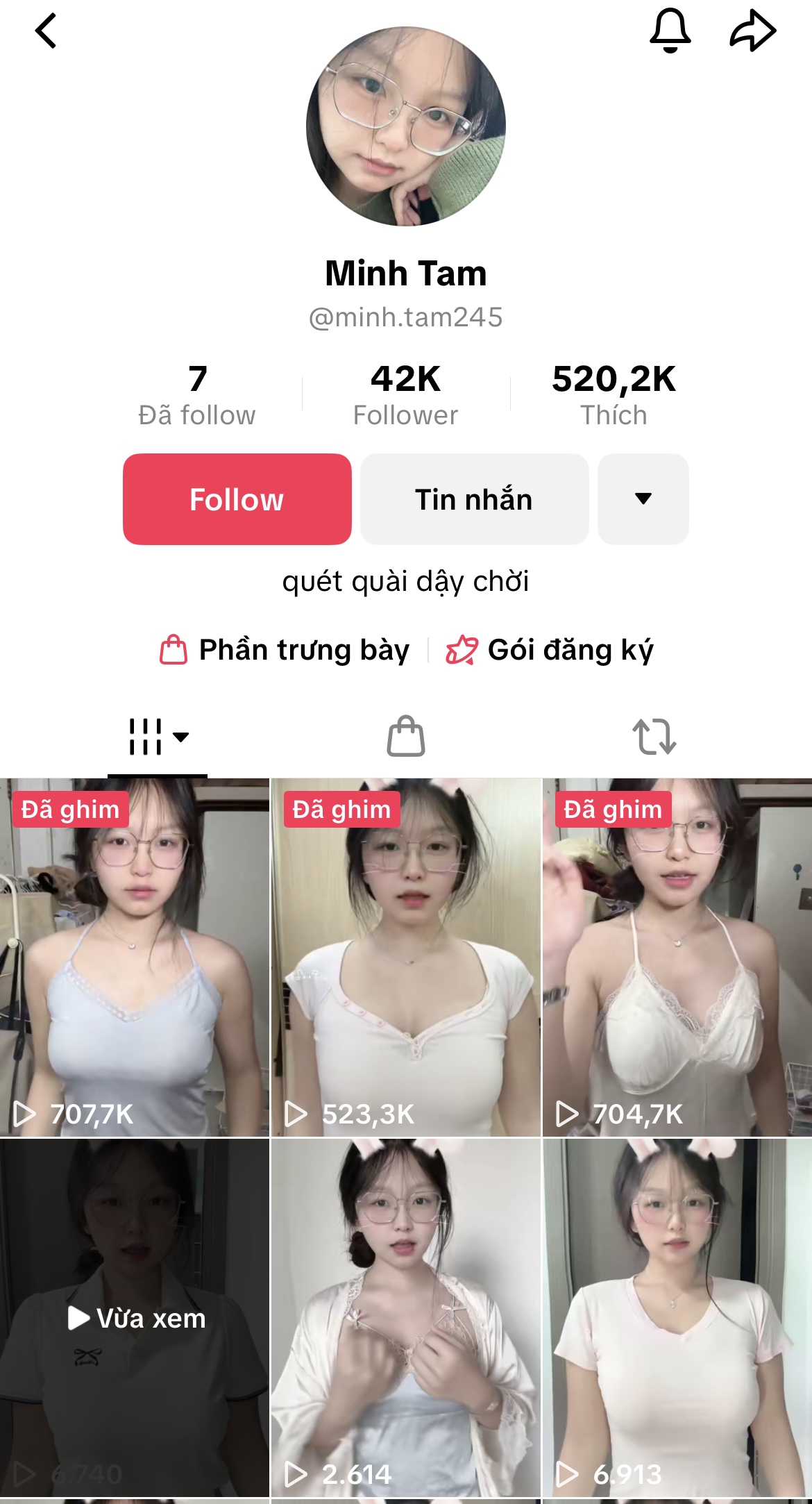This screenshot has width=812, height=1504.
Task: Share this profile
Action: click(x=752, y=32)
